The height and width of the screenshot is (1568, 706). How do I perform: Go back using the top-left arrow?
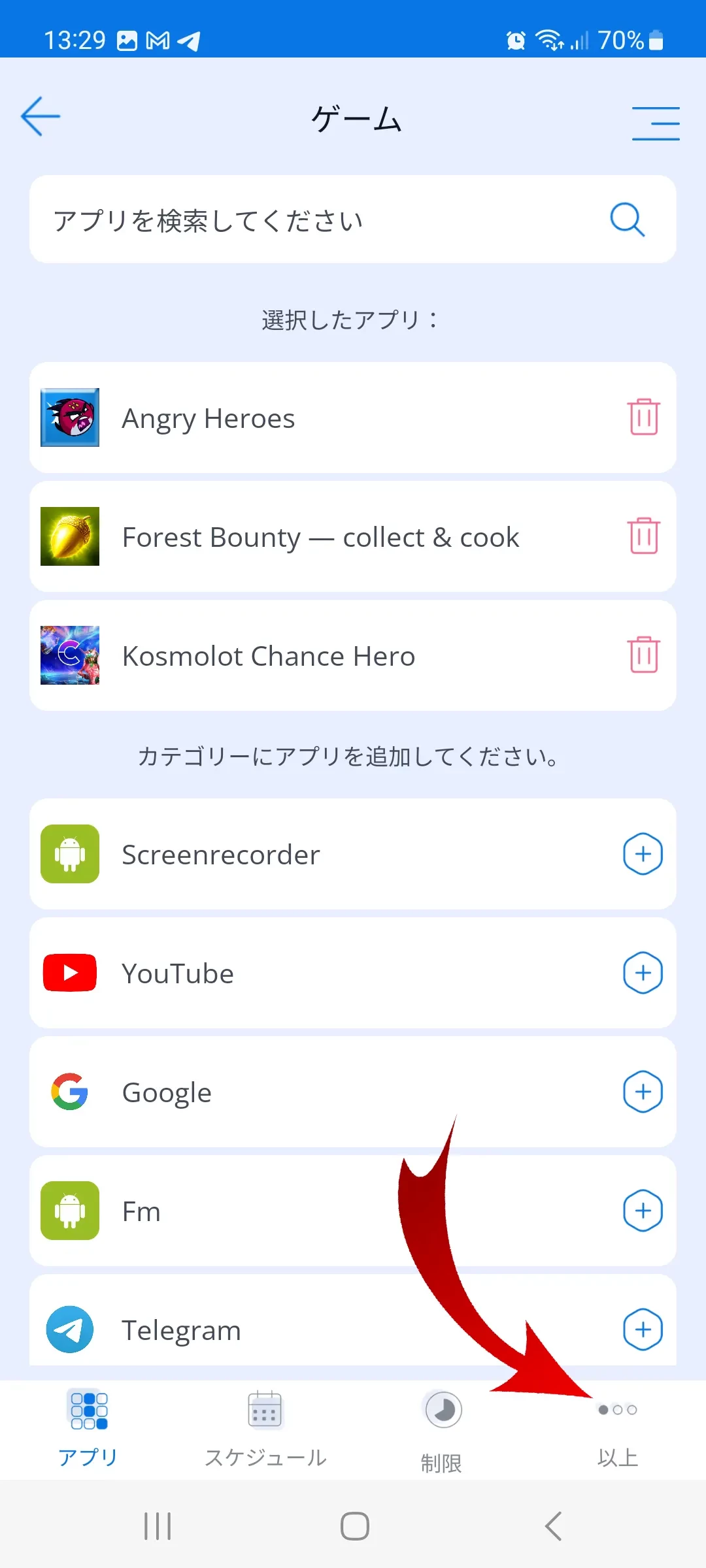41,117
